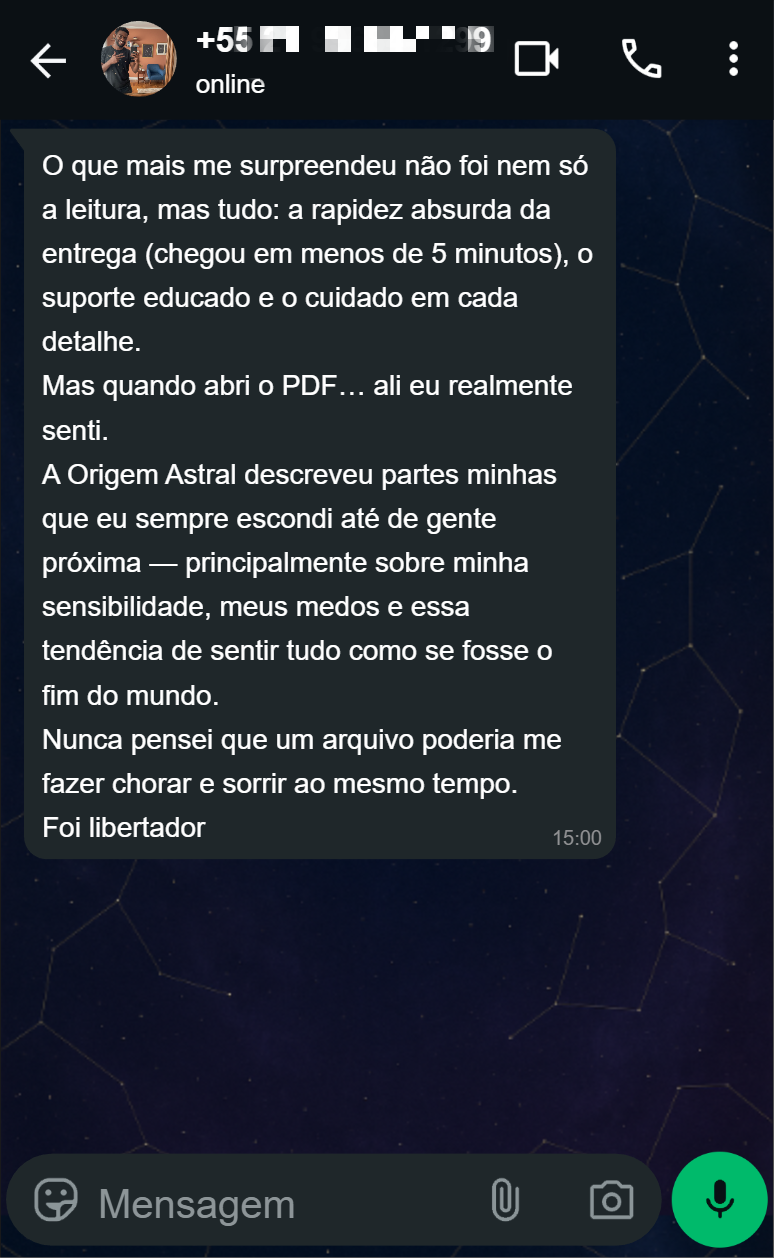This screenshot has height=1258, width=774.
Task: Start a voice call from the header
Action: (641, 59)
